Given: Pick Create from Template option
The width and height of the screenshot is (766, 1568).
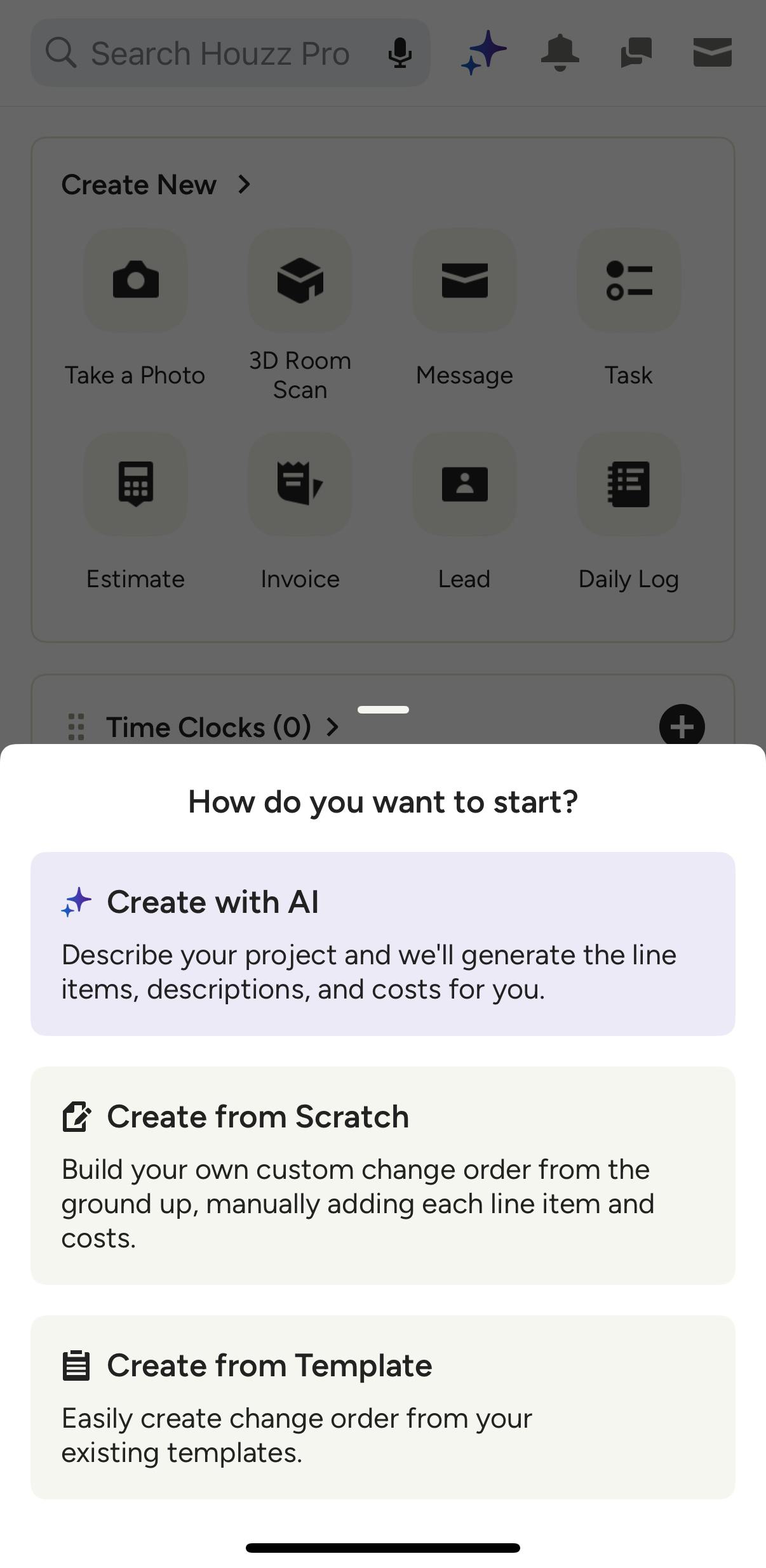Looking at the screenshot, I should pyautogui.click(x=383, y=1407).
